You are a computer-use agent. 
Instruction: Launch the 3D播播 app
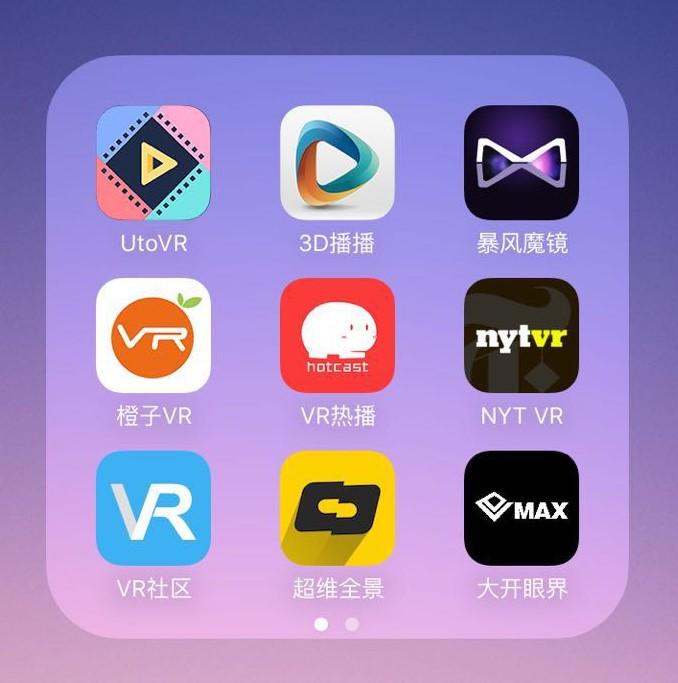(337, 162)
